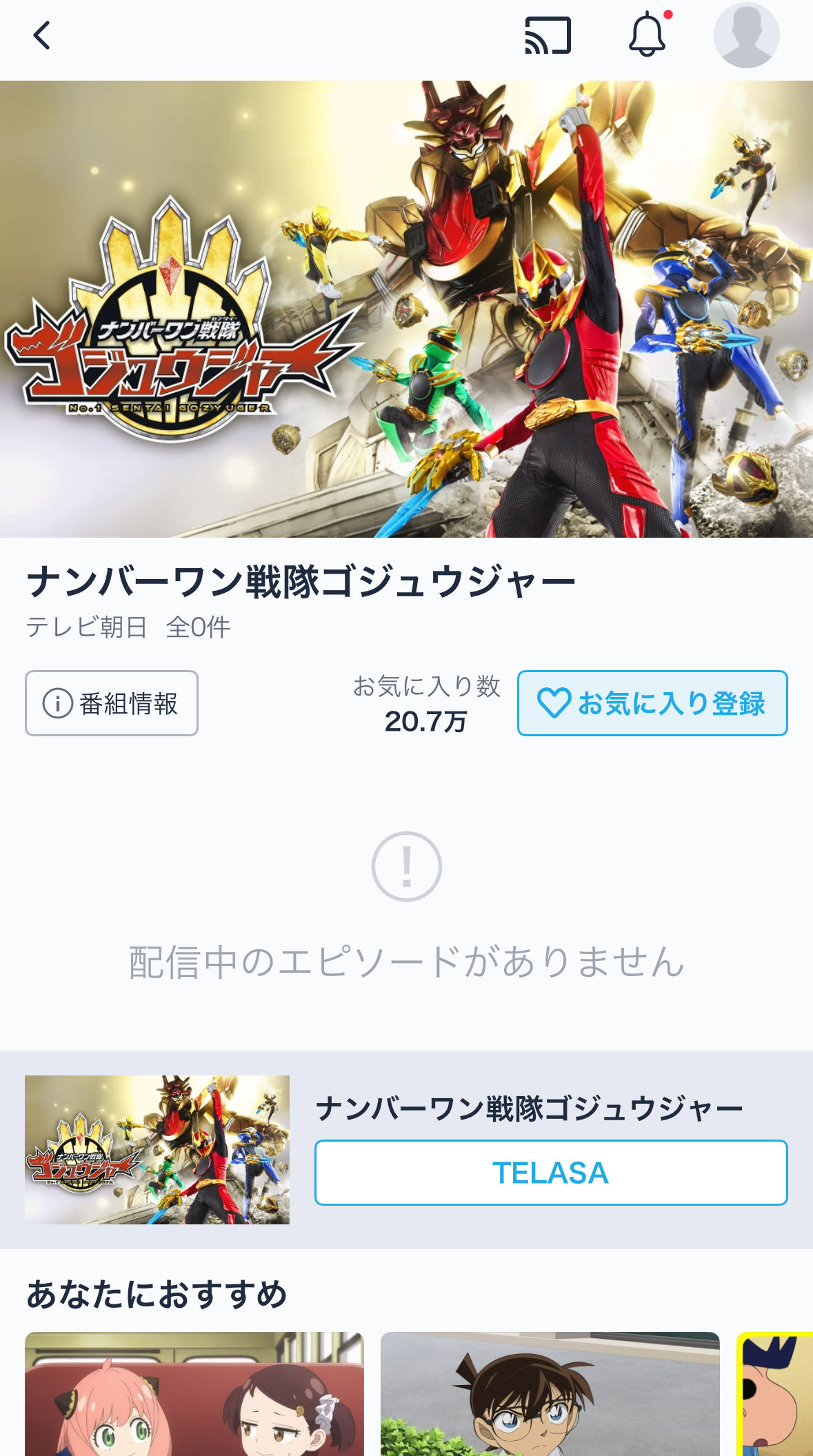The image size is (813, 1456).
Task: Open the profile avatar
Action: (746, 36)
